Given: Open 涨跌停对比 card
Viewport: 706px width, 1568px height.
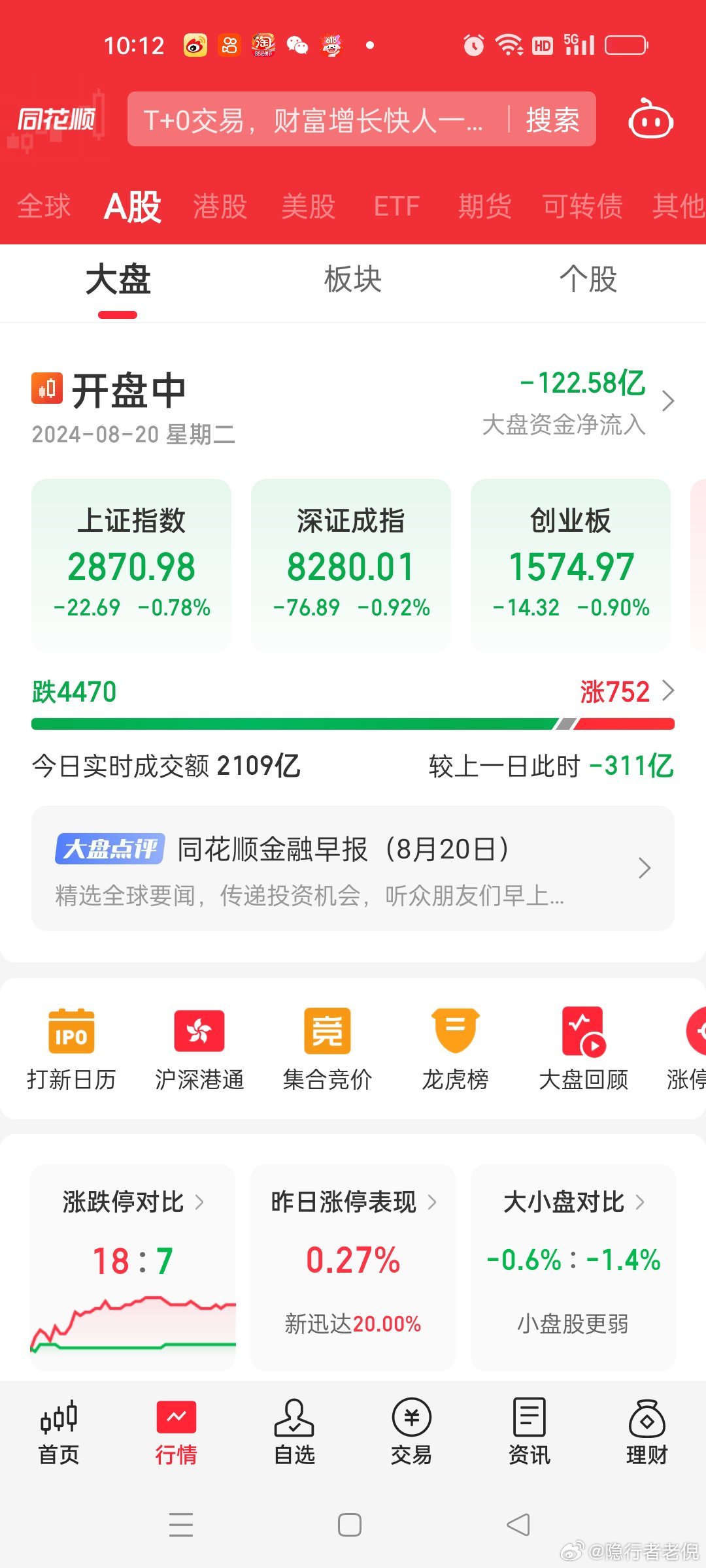Looking at the screenshot, I should pyautogui.click(x=133, y=1266).
